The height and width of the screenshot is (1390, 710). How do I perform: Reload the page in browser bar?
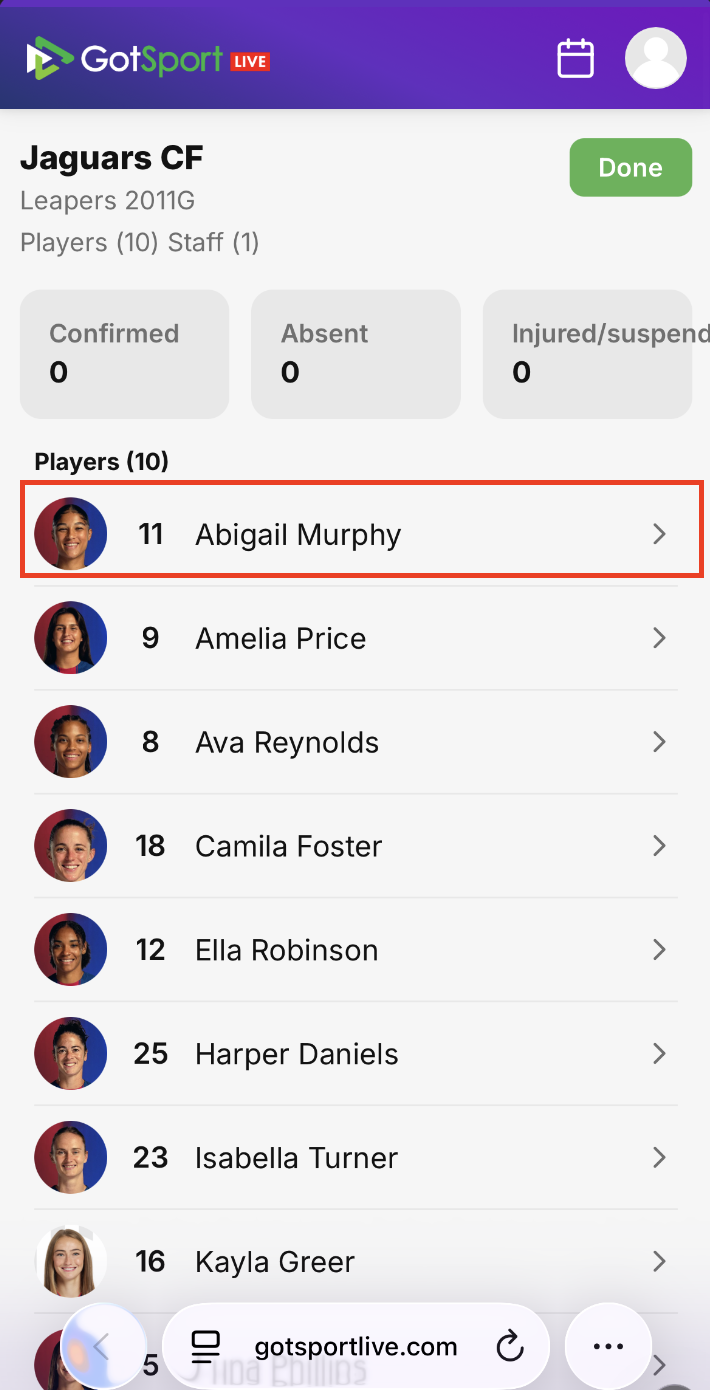(x=510, y=1347)
